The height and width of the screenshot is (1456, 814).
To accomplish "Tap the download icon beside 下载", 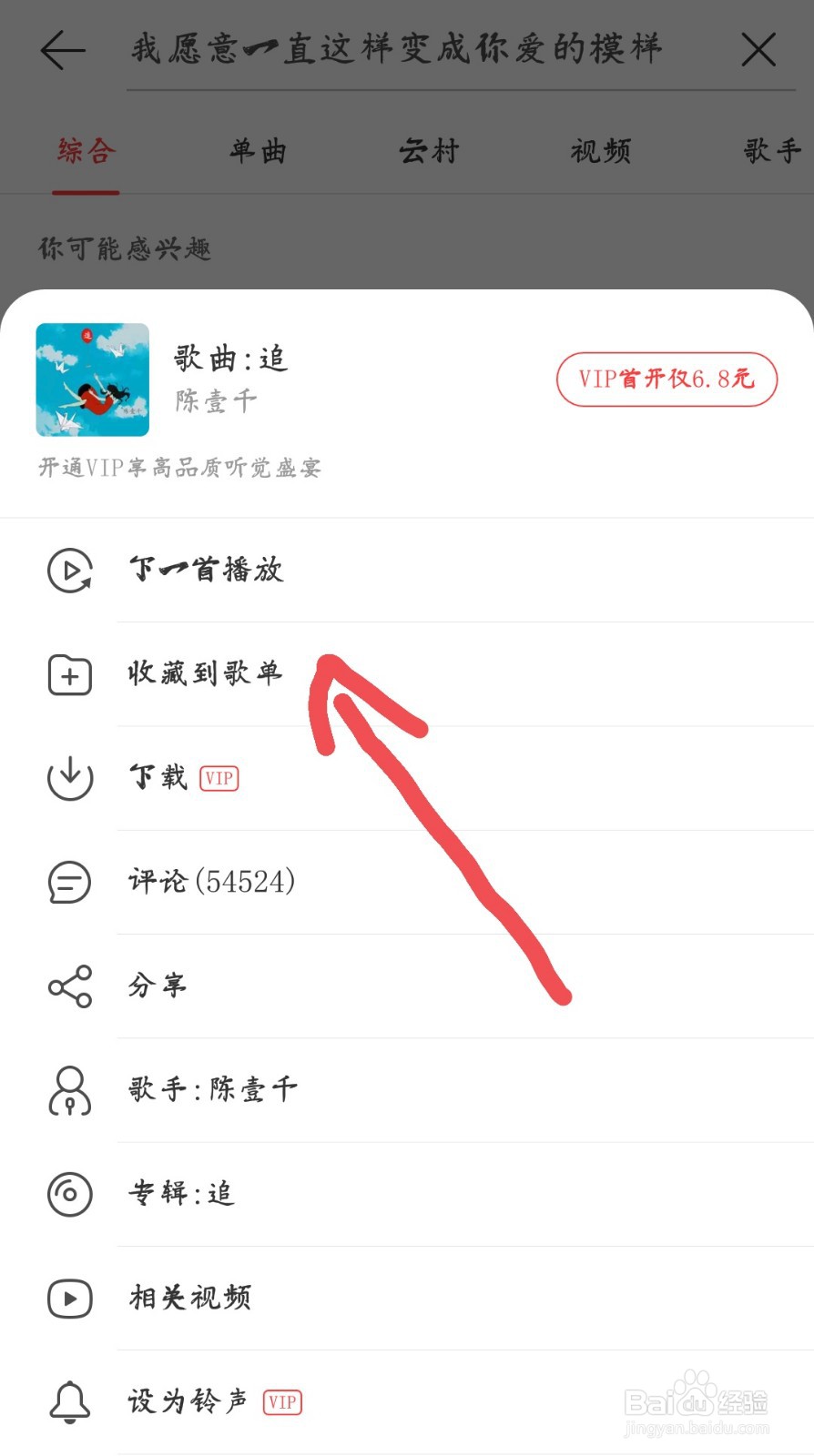I will 68,779.
